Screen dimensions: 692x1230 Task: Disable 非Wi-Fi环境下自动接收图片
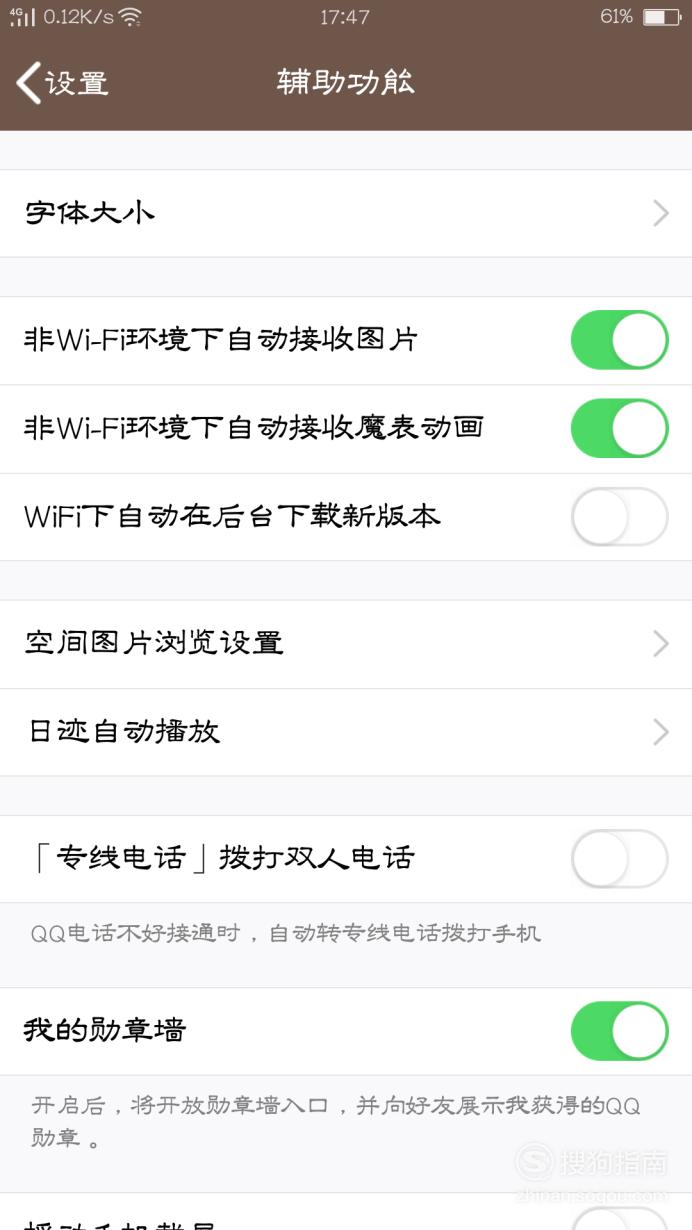(x=619, y=340)
